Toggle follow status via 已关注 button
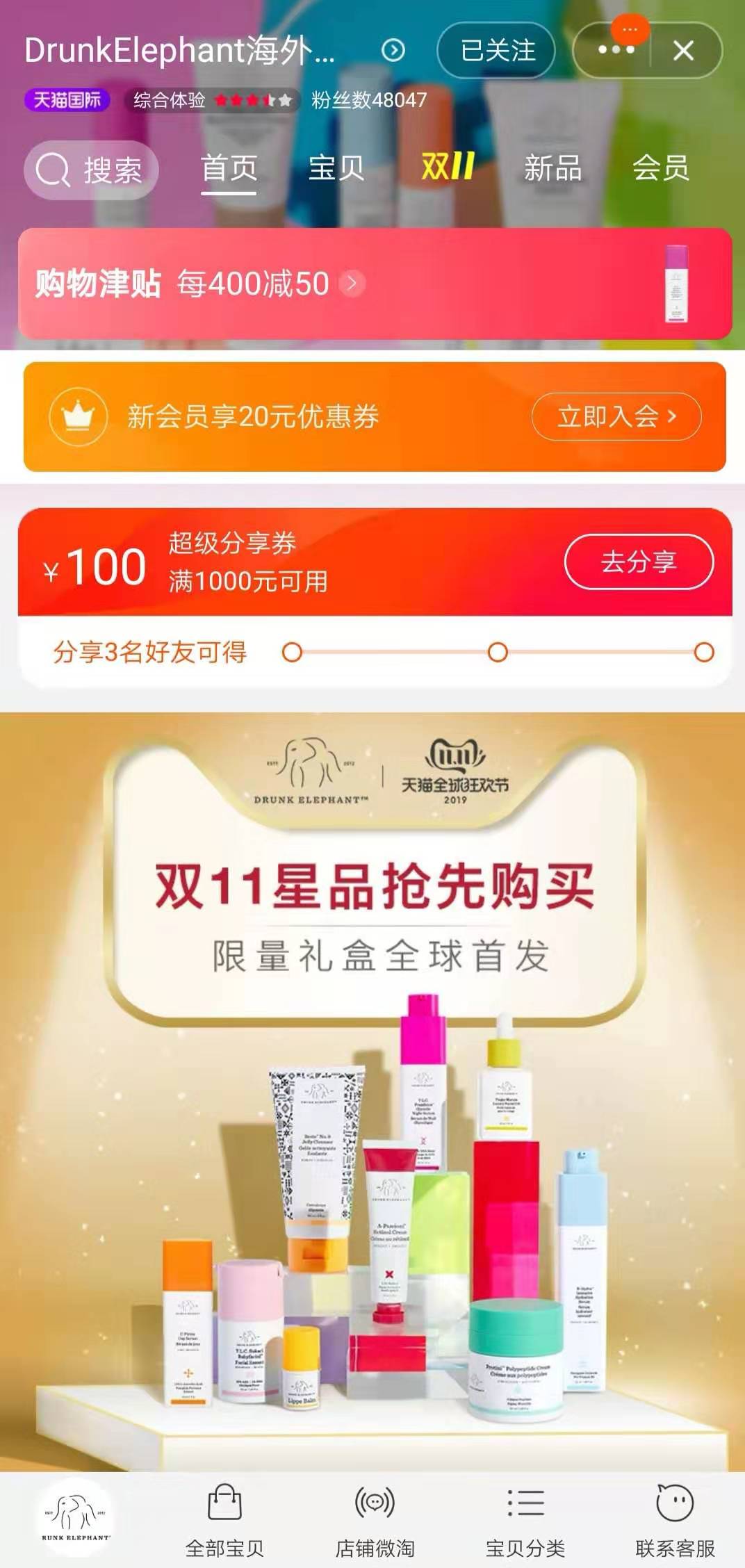The image size is (745, 1568). 495,49
